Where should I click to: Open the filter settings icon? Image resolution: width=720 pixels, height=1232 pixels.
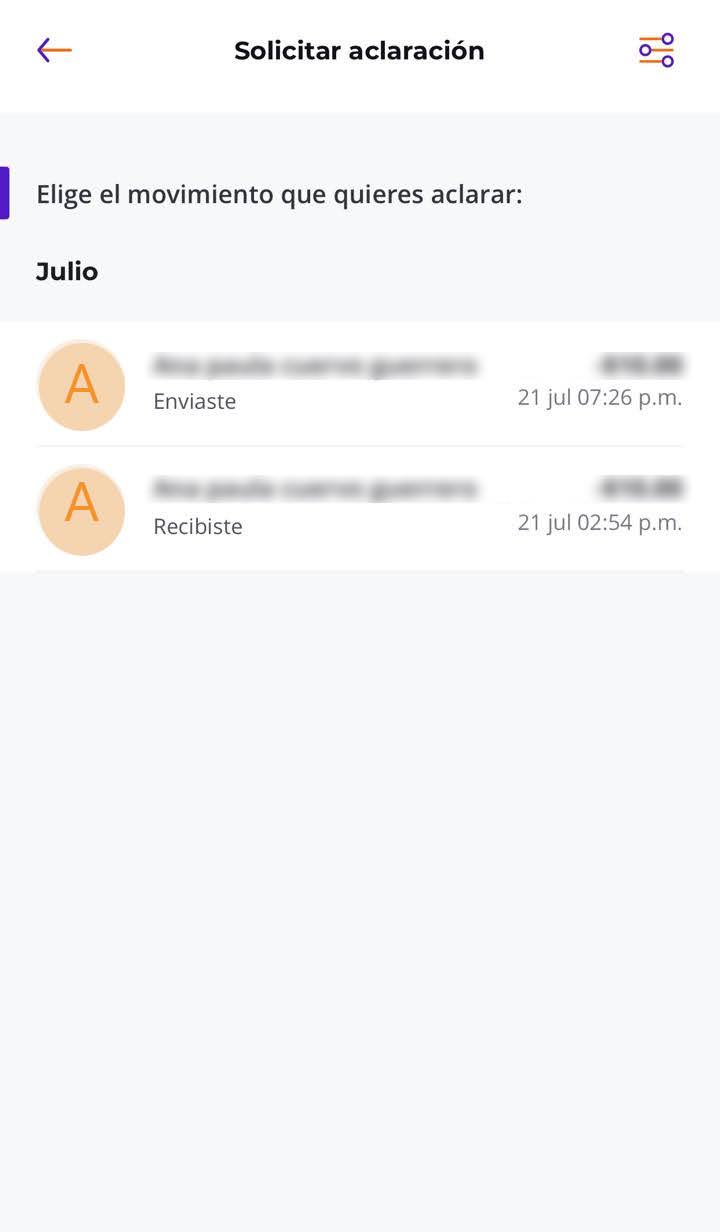(x=656, y=50)
